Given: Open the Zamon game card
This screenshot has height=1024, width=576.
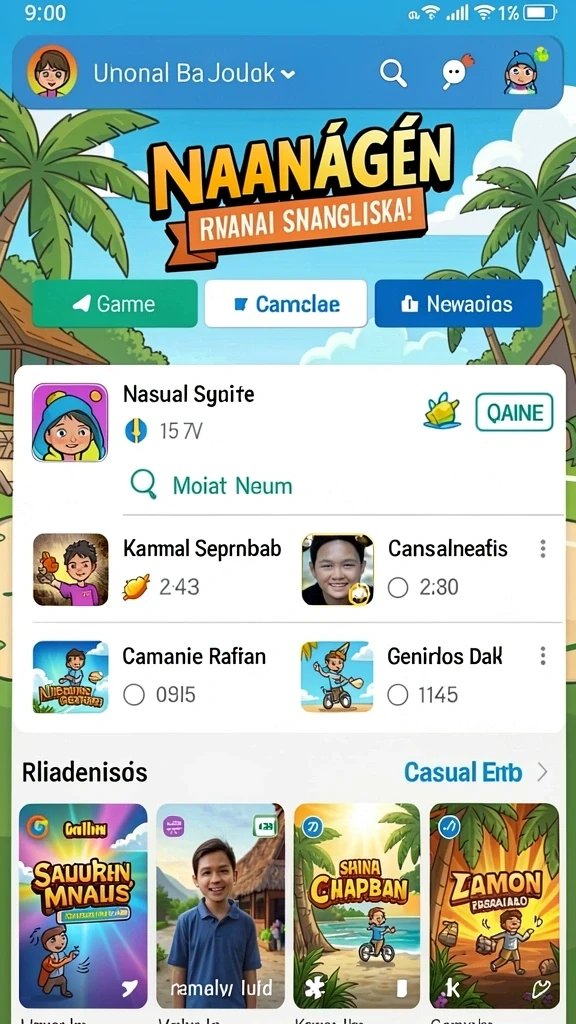Looking at the screenshot, I should pos(494,906).
